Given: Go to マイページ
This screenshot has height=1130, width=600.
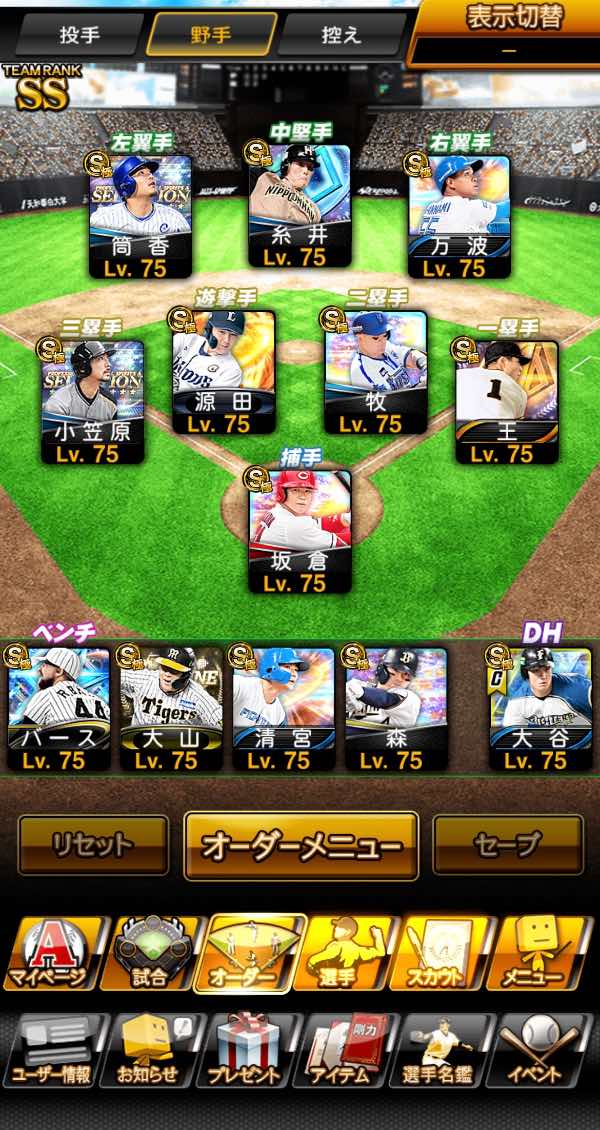Looking at the screenshot, I should tap(50, 953).
